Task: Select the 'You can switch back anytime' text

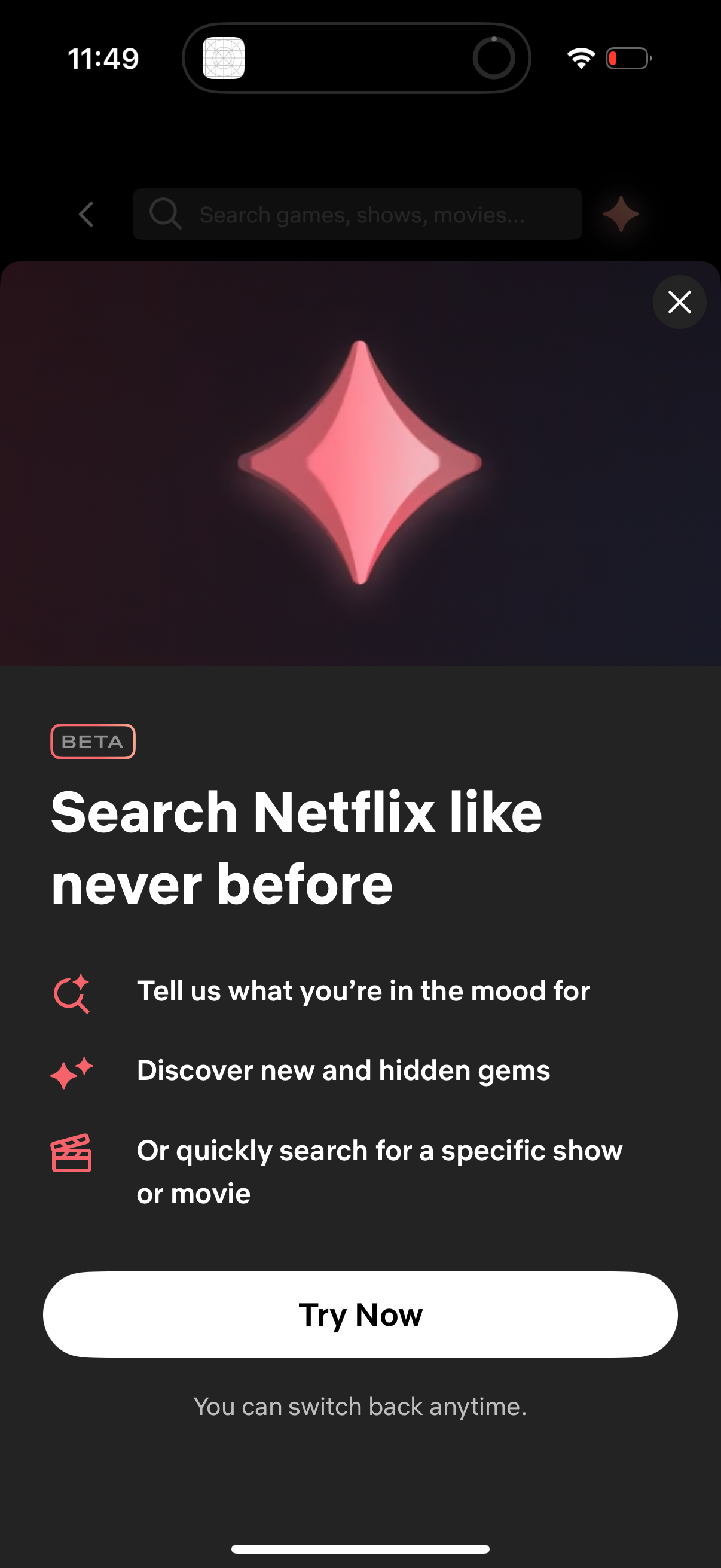Action: coord(360,1406)
